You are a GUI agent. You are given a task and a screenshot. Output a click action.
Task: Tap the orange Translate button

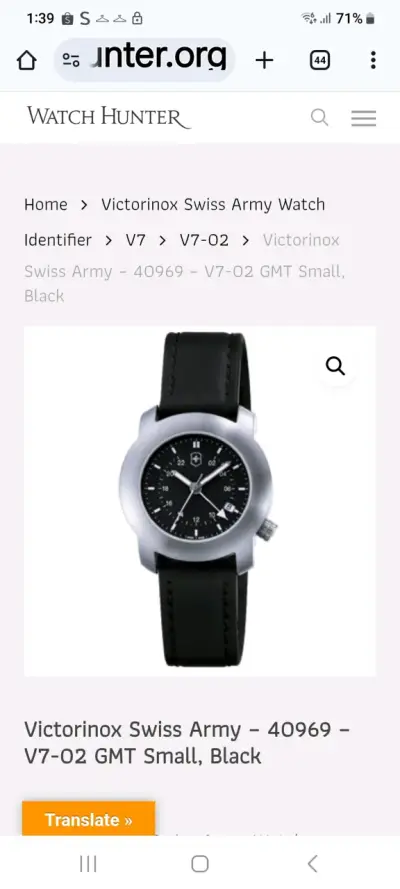pyautogui.click(x=88, y=820)
